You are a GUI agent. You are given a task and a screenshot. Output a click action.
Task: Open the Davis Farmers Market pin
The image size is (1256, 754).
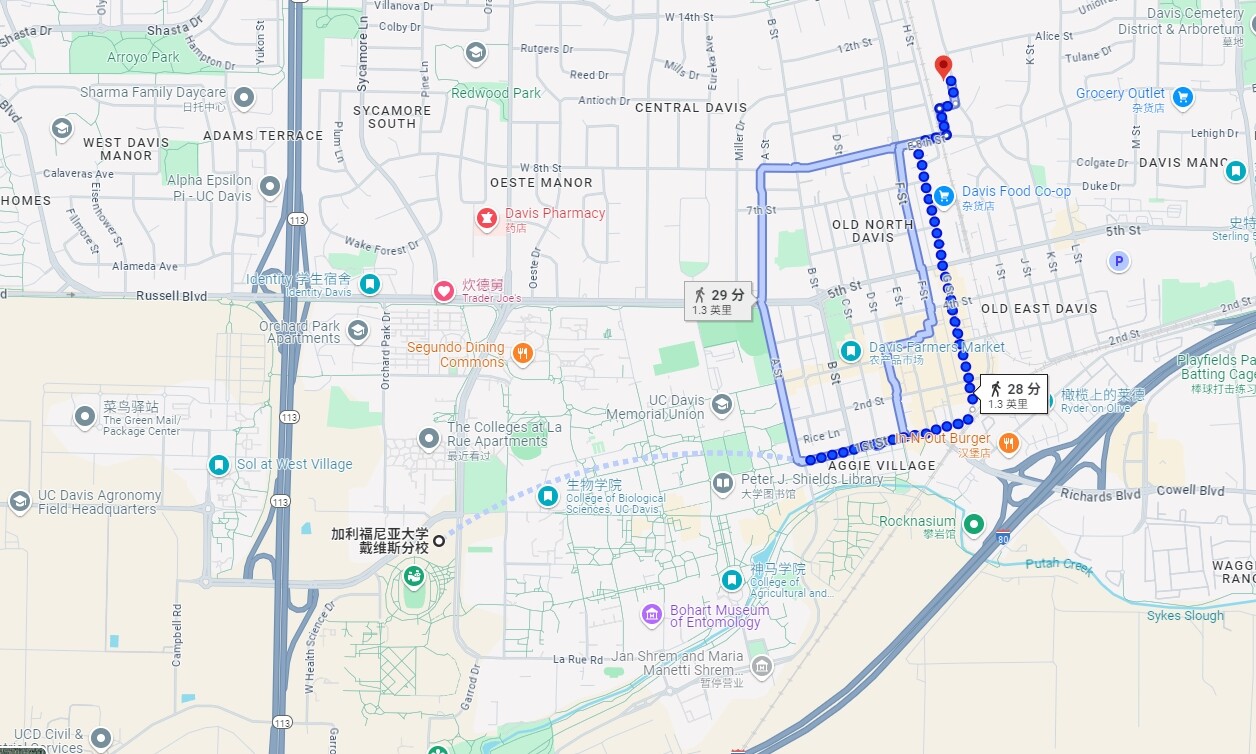click(851, 351)
